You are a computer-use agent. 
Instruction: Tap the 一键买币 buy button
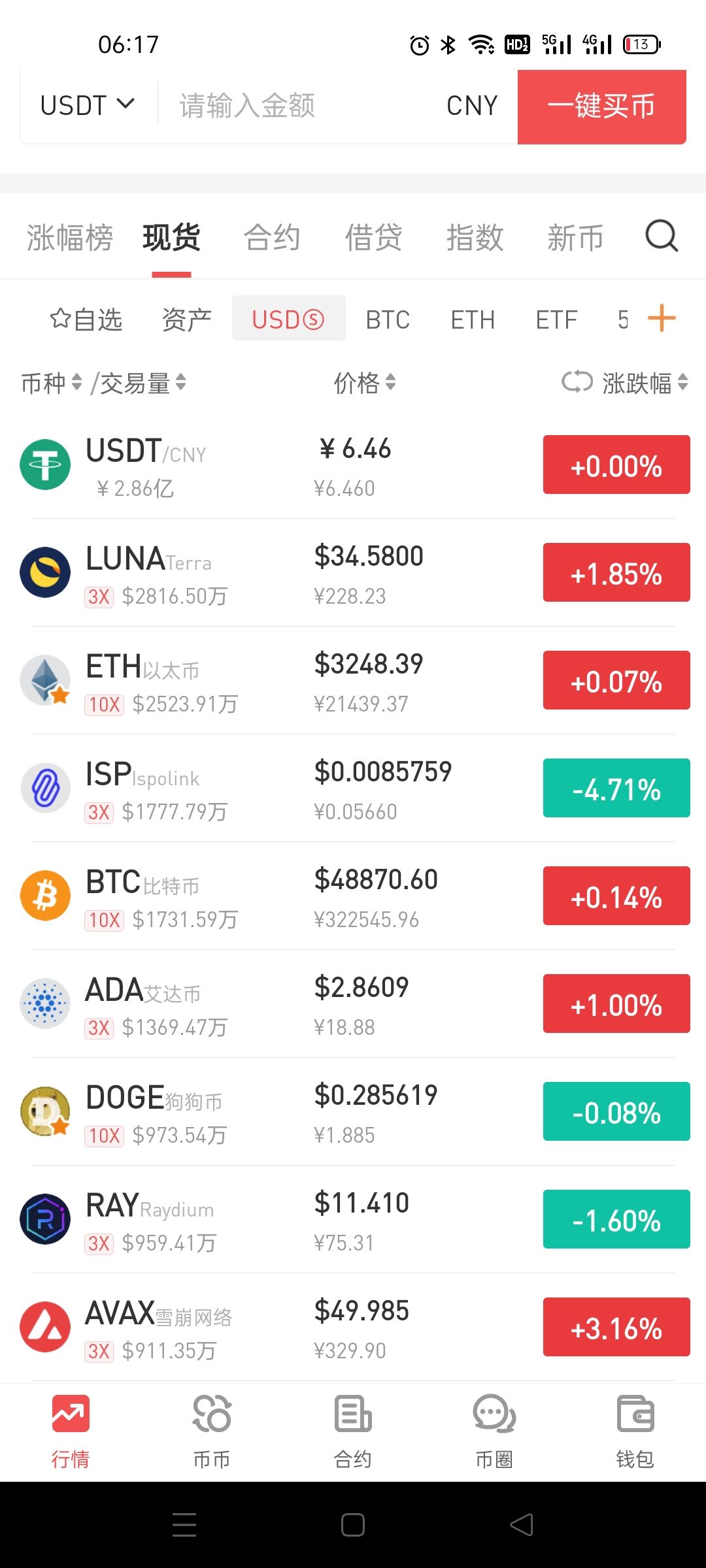(x=602, y=106)
